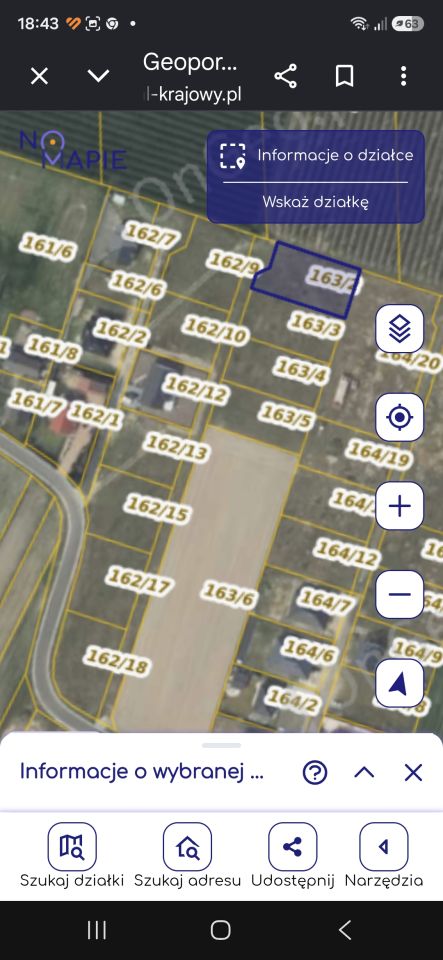This screenshot has height=960, width=443.
Task: Tap Udostępnij in the bottom toolbar
Action: 293,856
